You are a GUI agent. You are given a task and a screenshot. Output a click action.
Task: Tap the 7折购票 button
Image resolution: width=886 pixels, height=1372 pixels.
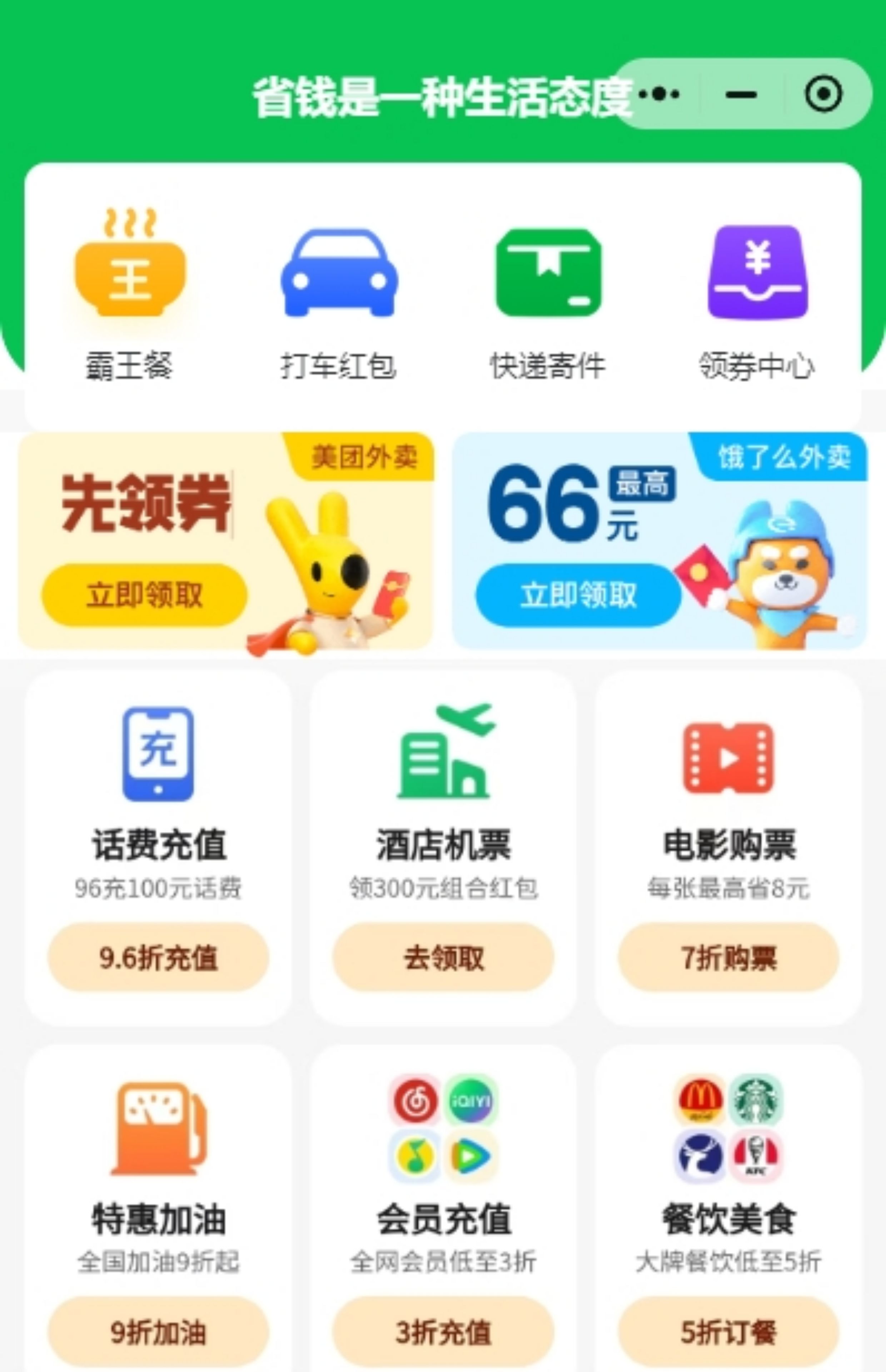[x=728, y=958]
